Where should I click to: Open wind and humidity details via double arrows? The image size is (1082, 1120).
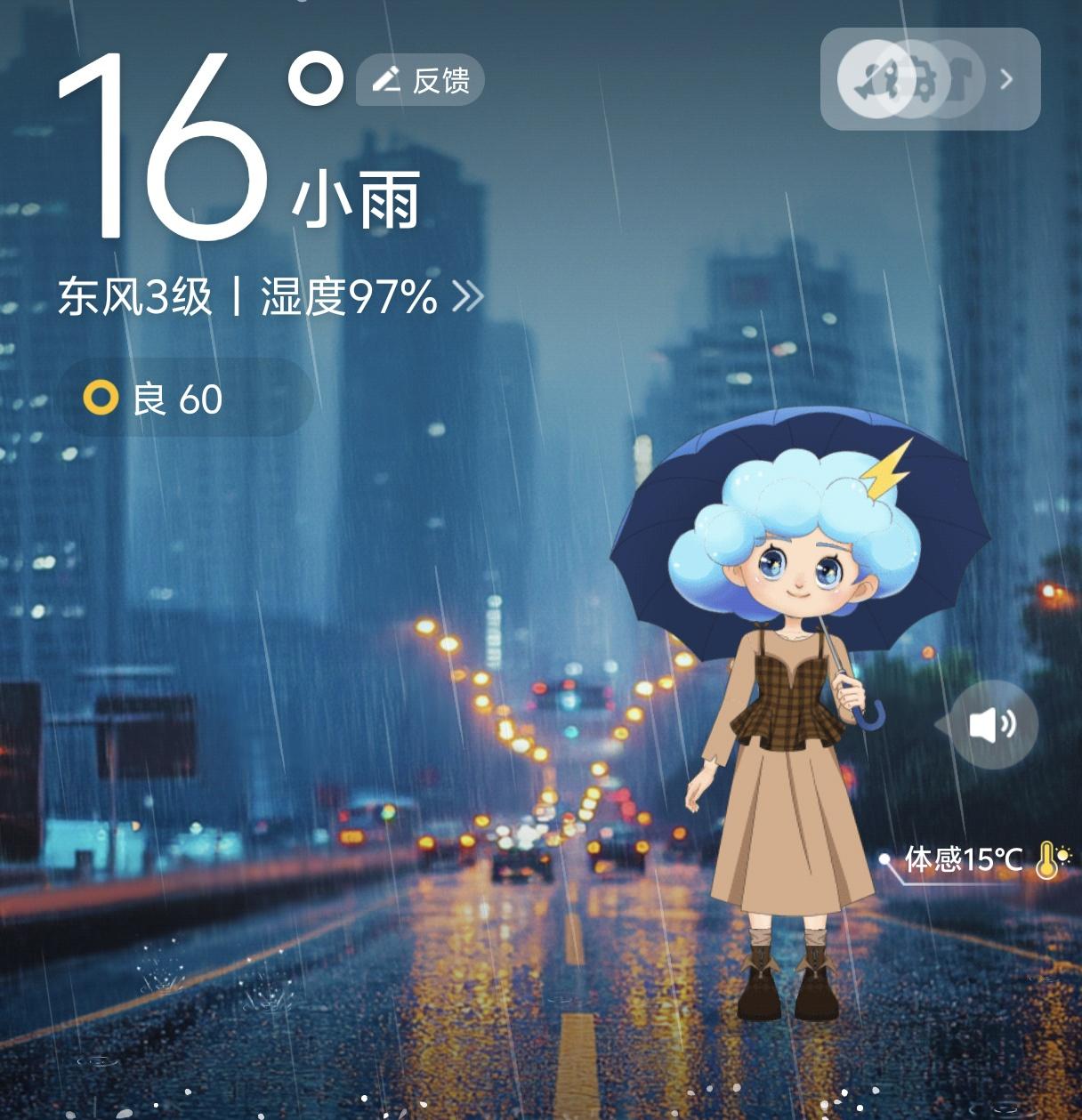[465, 297]
